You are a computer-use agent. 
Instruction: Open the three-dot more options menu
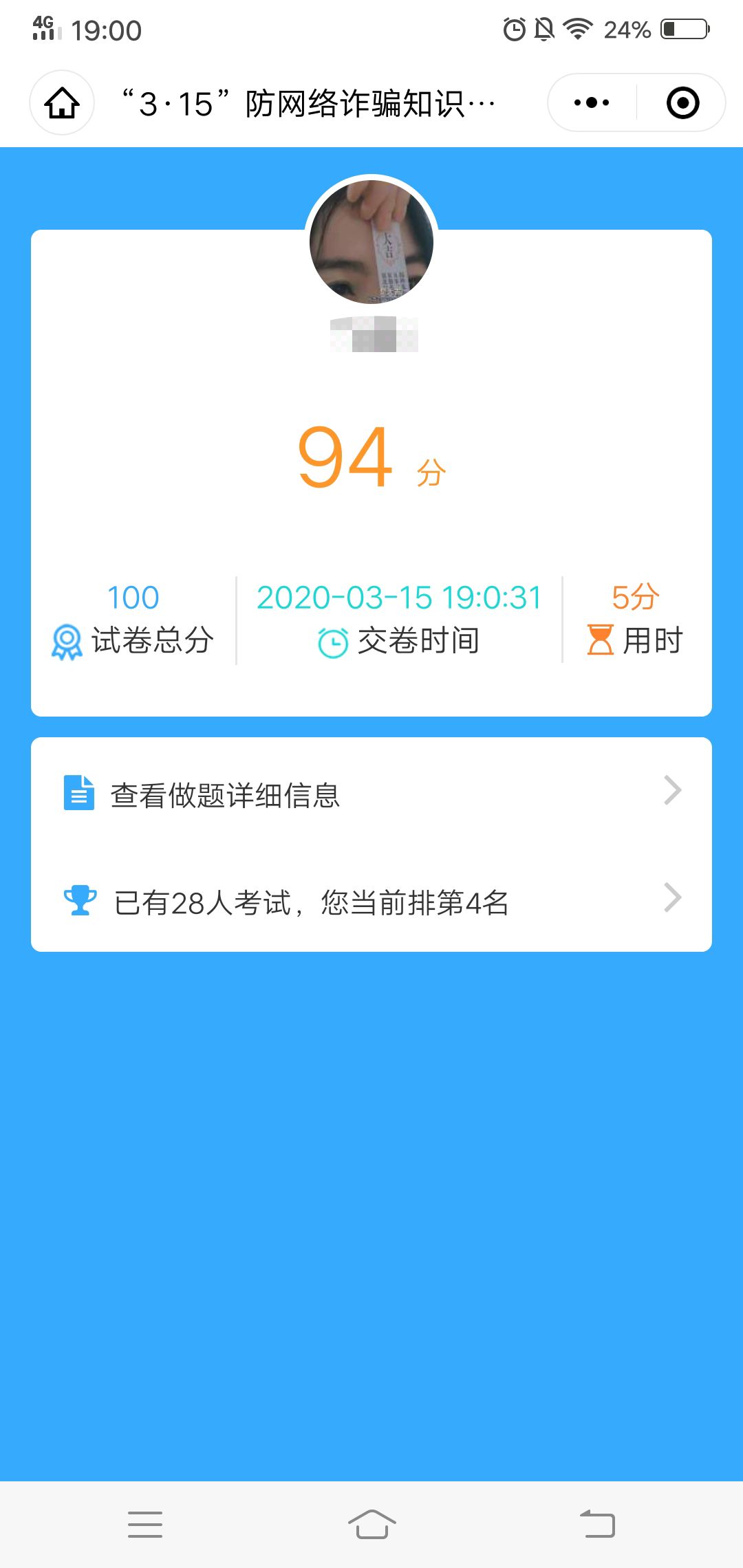tap(592, 103)
